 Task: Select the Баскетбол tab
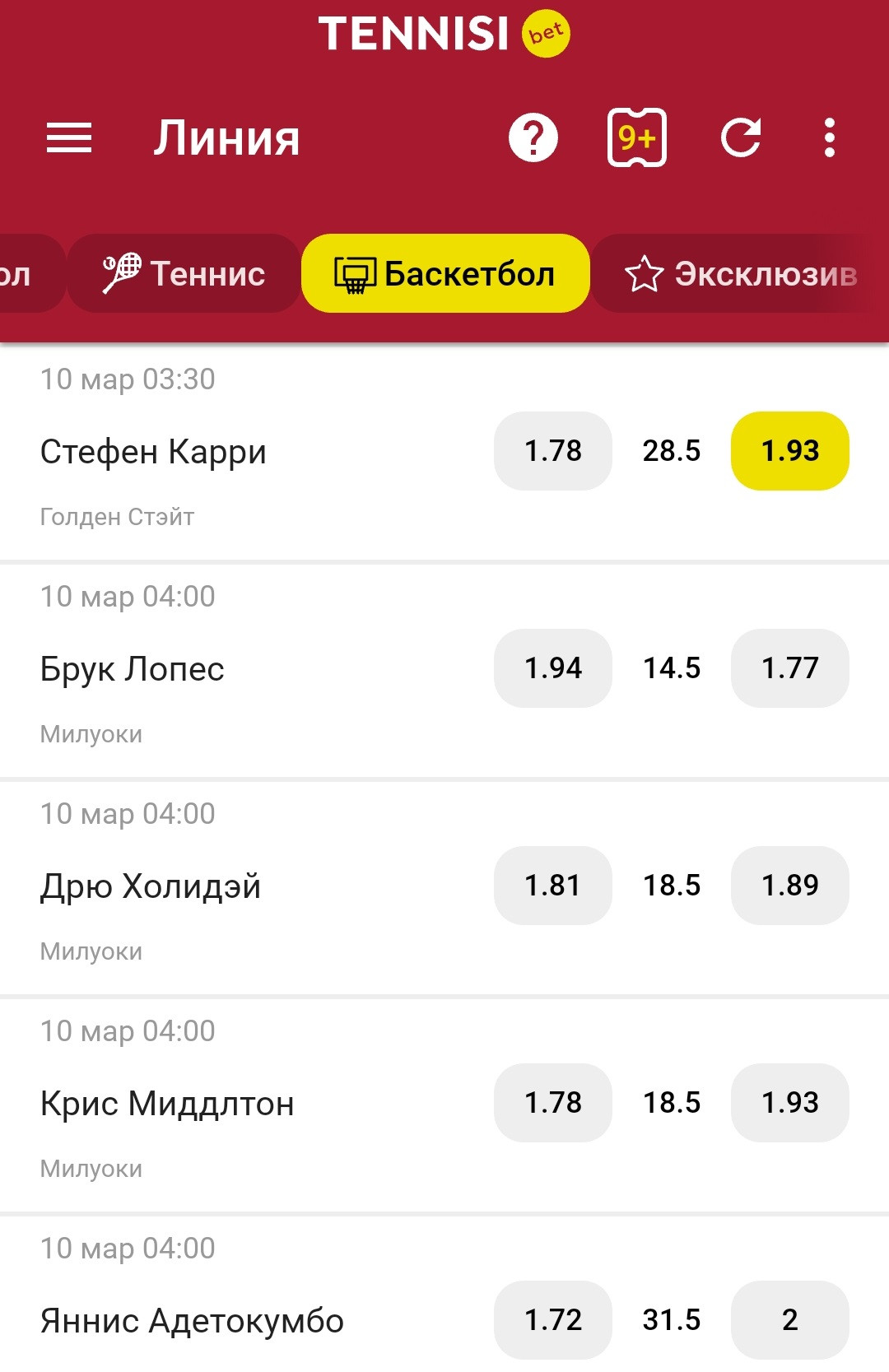(445, 273)
